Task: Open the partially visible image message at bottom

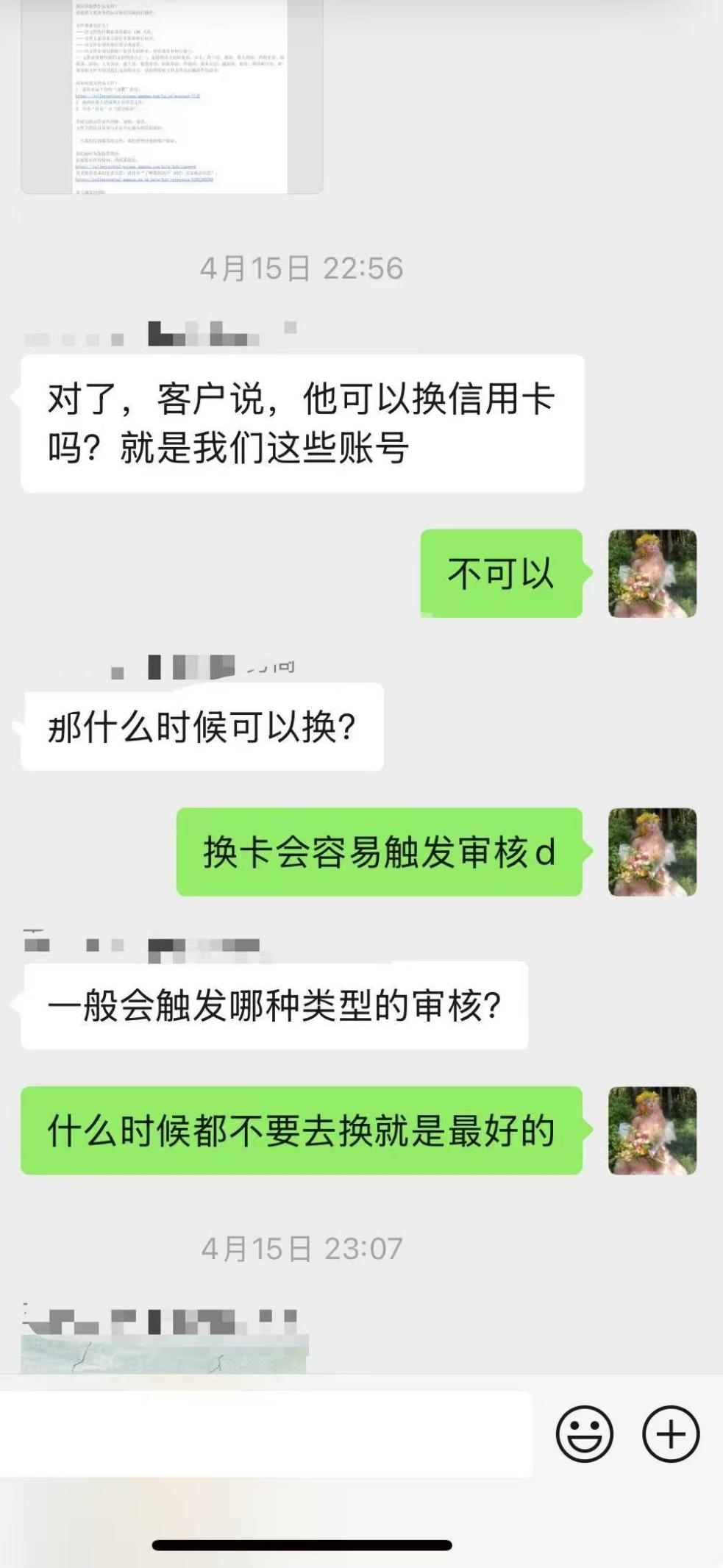Action: (163, 1355)
